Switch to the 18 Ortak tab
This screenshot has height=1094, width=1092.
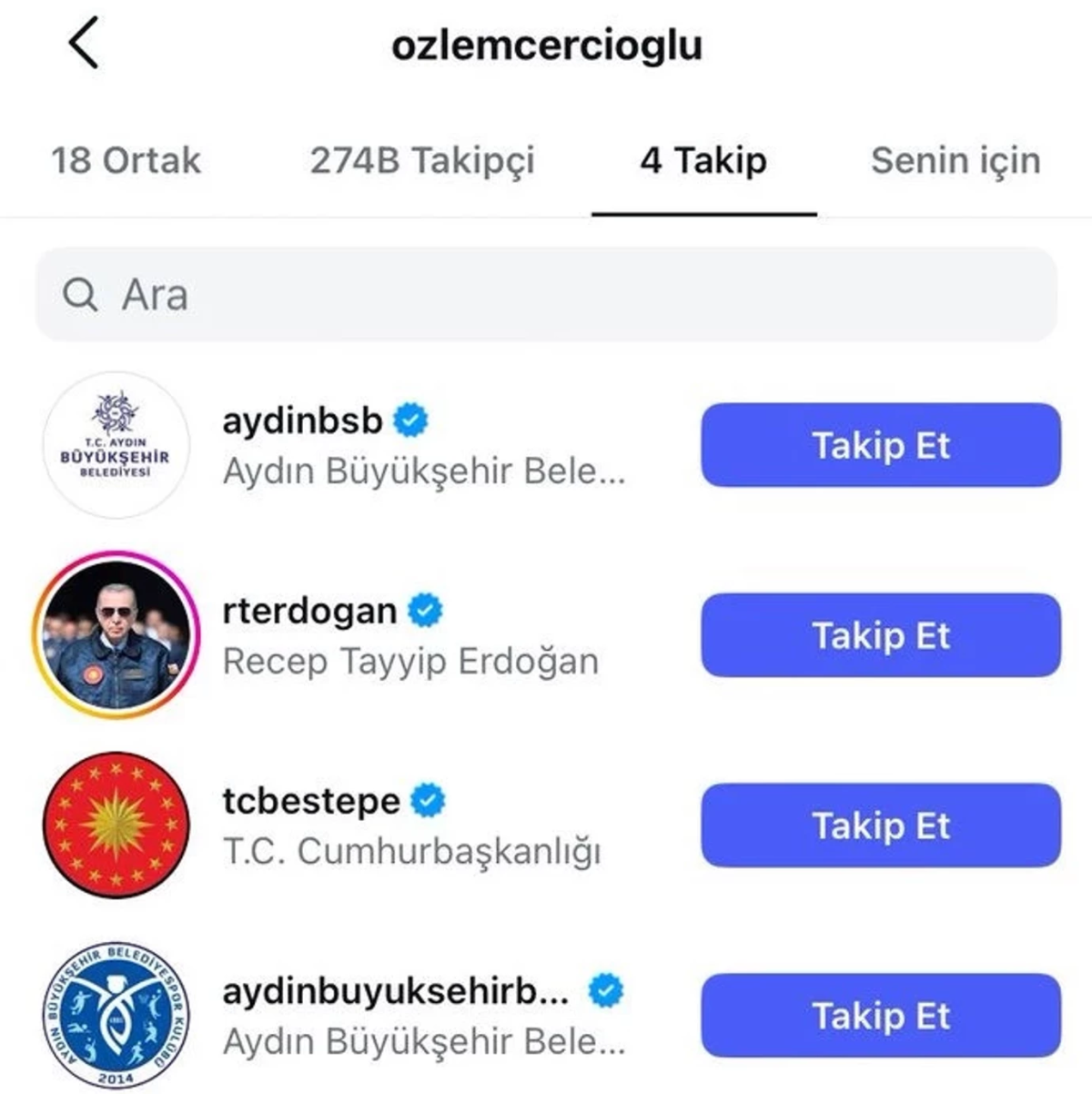coord(126,160)
